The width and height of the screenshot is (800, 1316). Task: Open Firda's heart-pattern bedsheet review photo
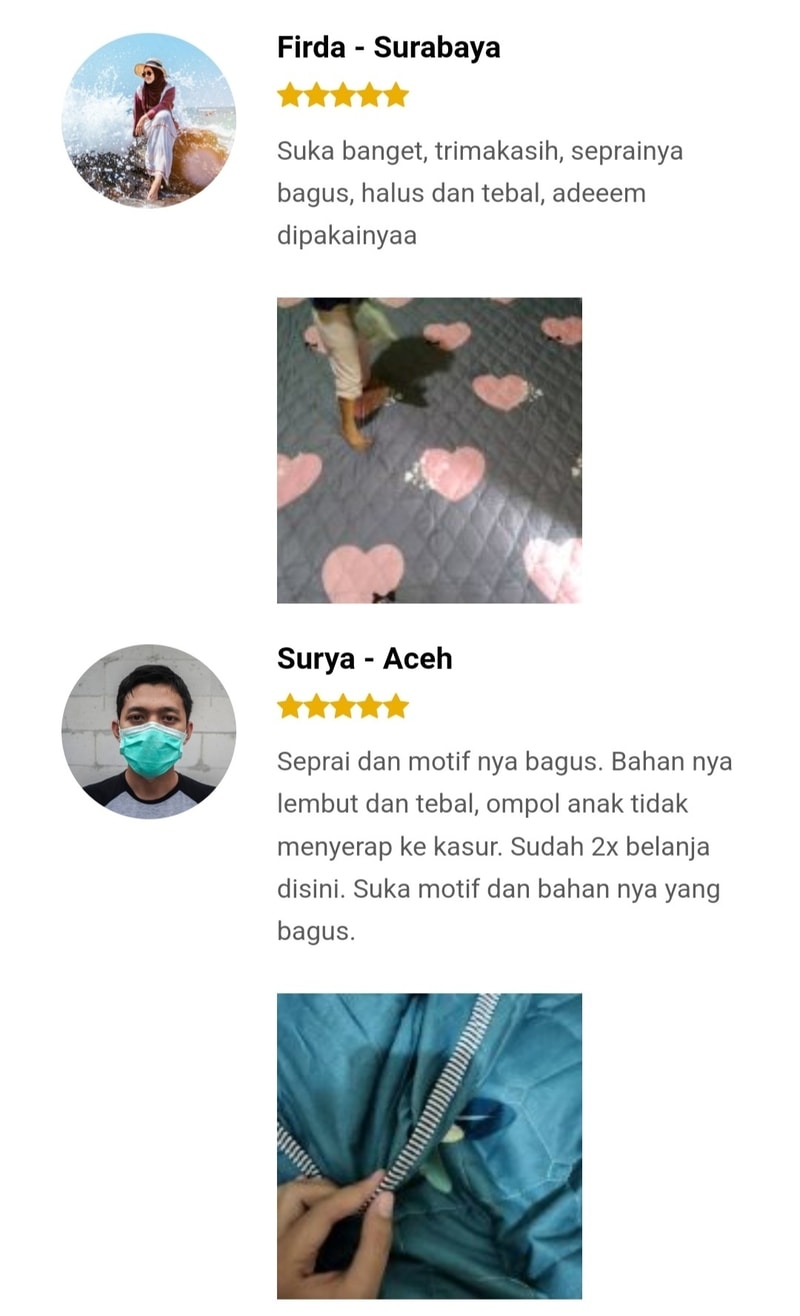429,450
